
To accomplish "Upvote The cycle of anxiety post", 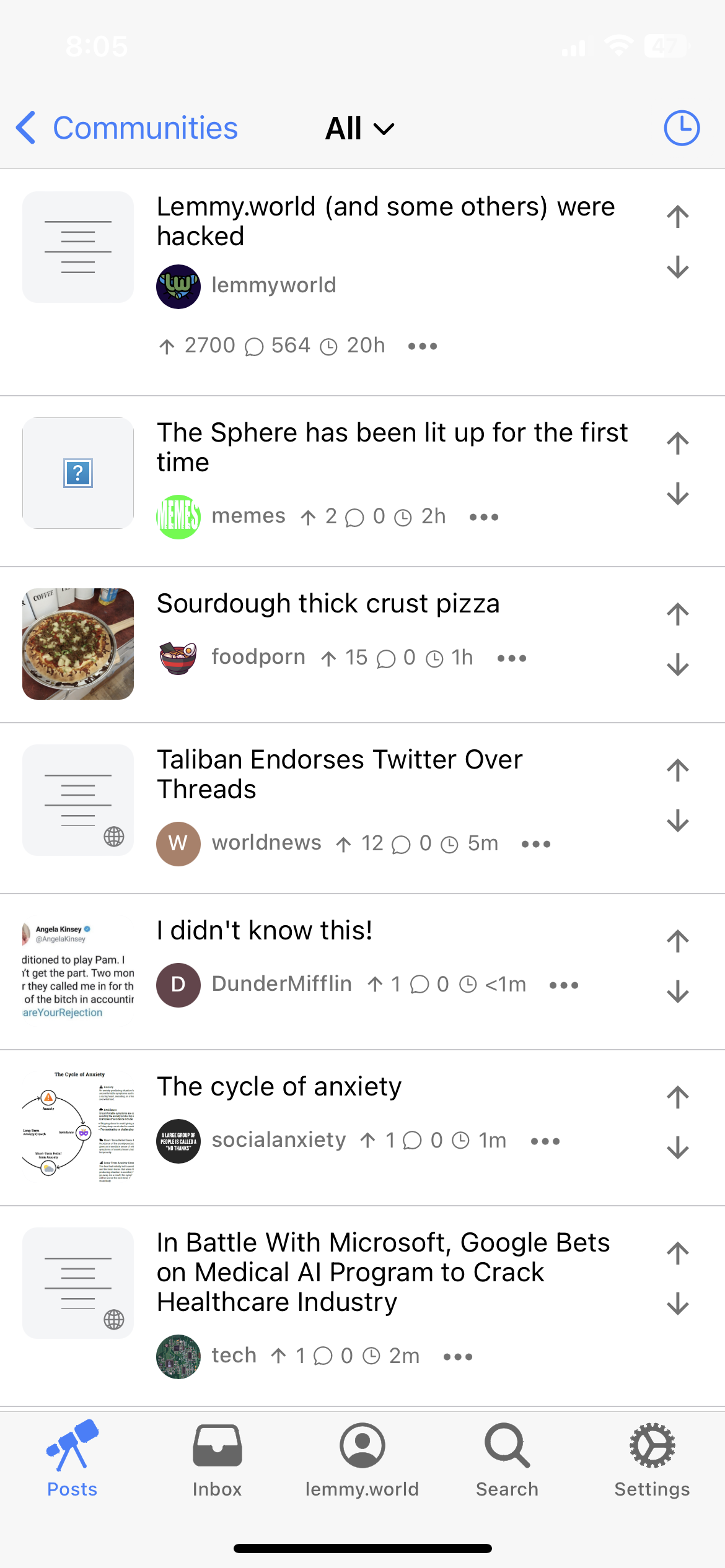I will coord(677,1097).
